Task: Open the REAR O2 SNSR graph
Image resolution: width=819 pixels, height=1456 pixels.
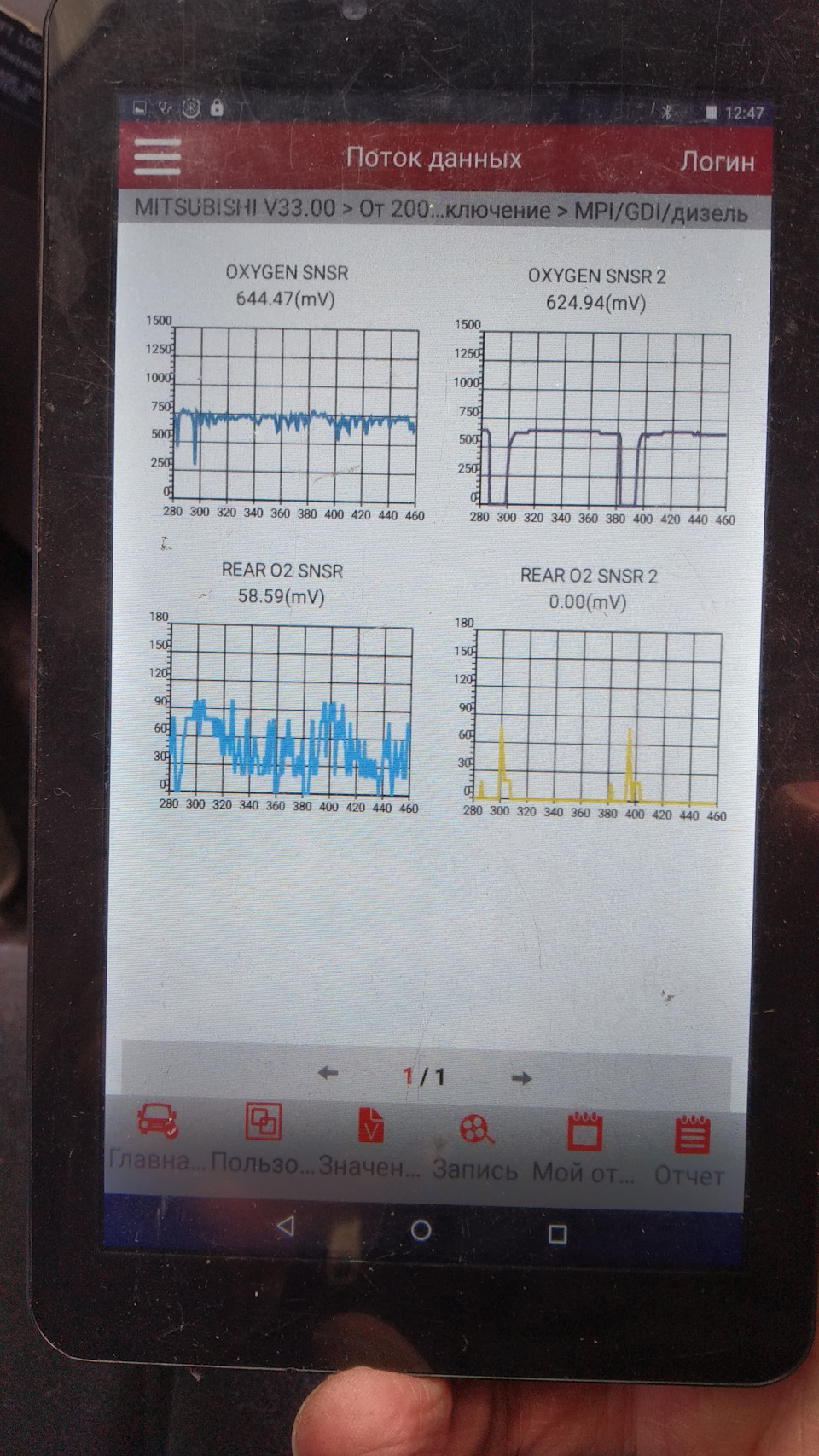Action: tap(282, 687)
